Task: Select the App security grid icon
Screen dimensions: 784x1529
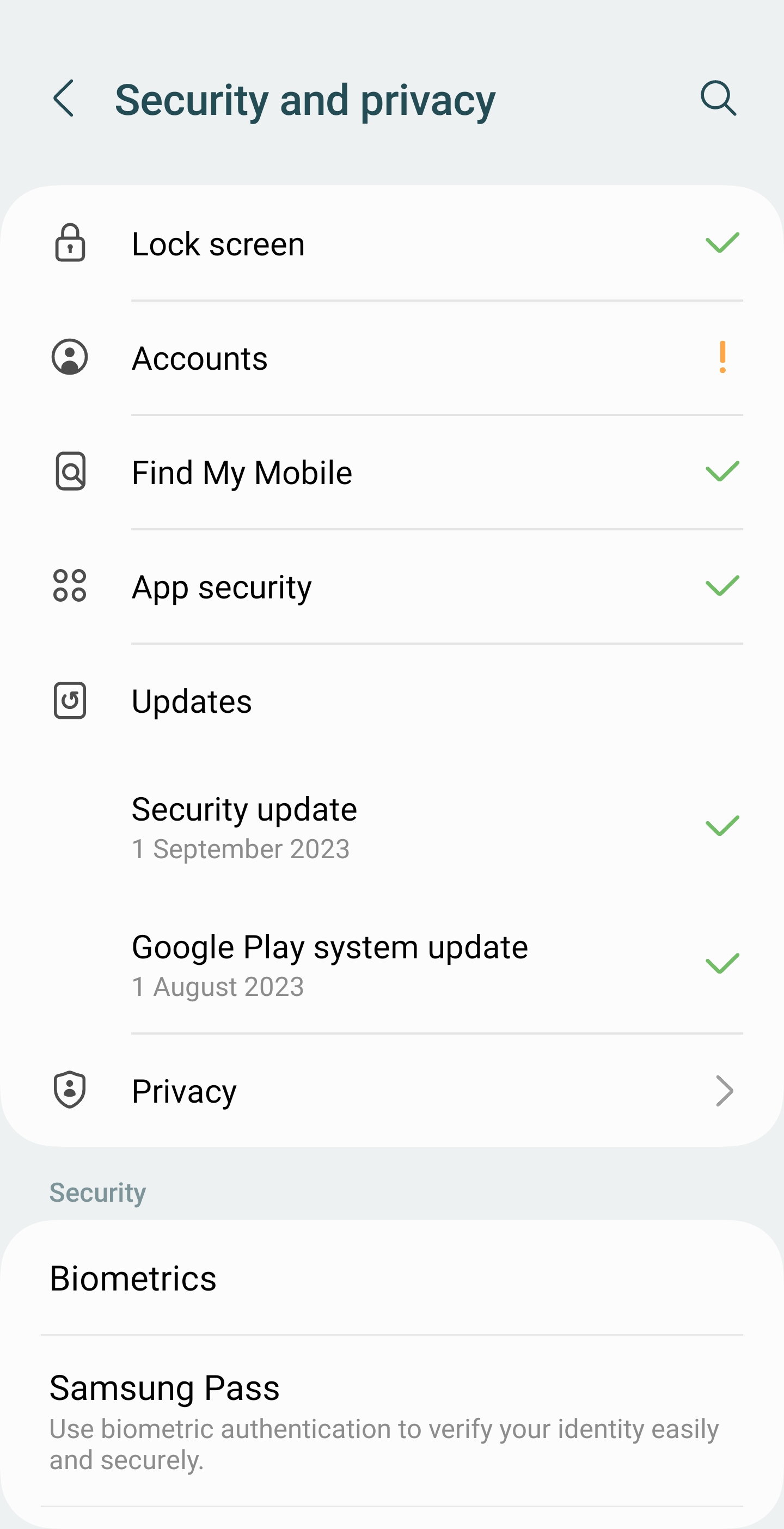Action: pos(70,586)
